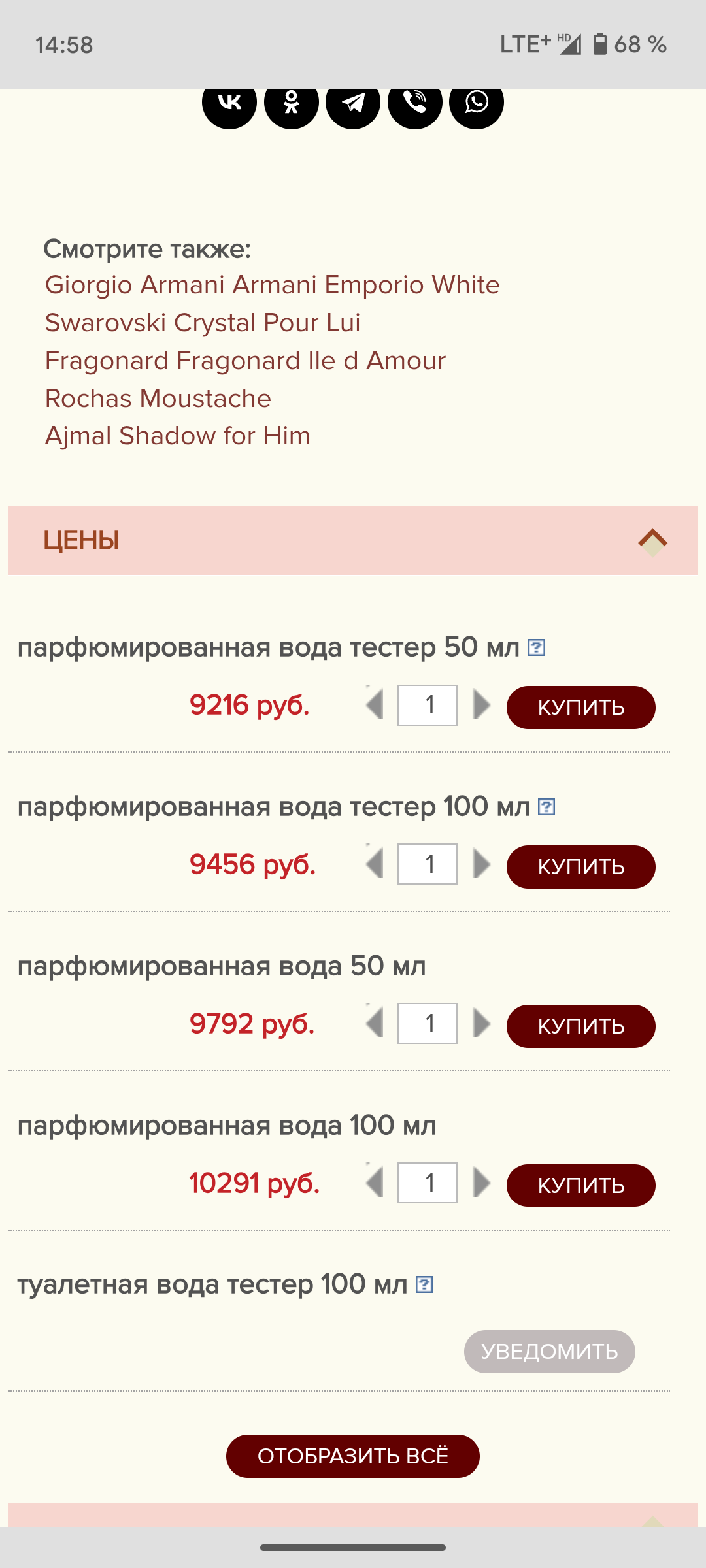Tap УВЕДОМИТЬ for туалетная вода тестер 100 мл
This screenshot has width=706, height=1568.
[x=549, y=1352]
